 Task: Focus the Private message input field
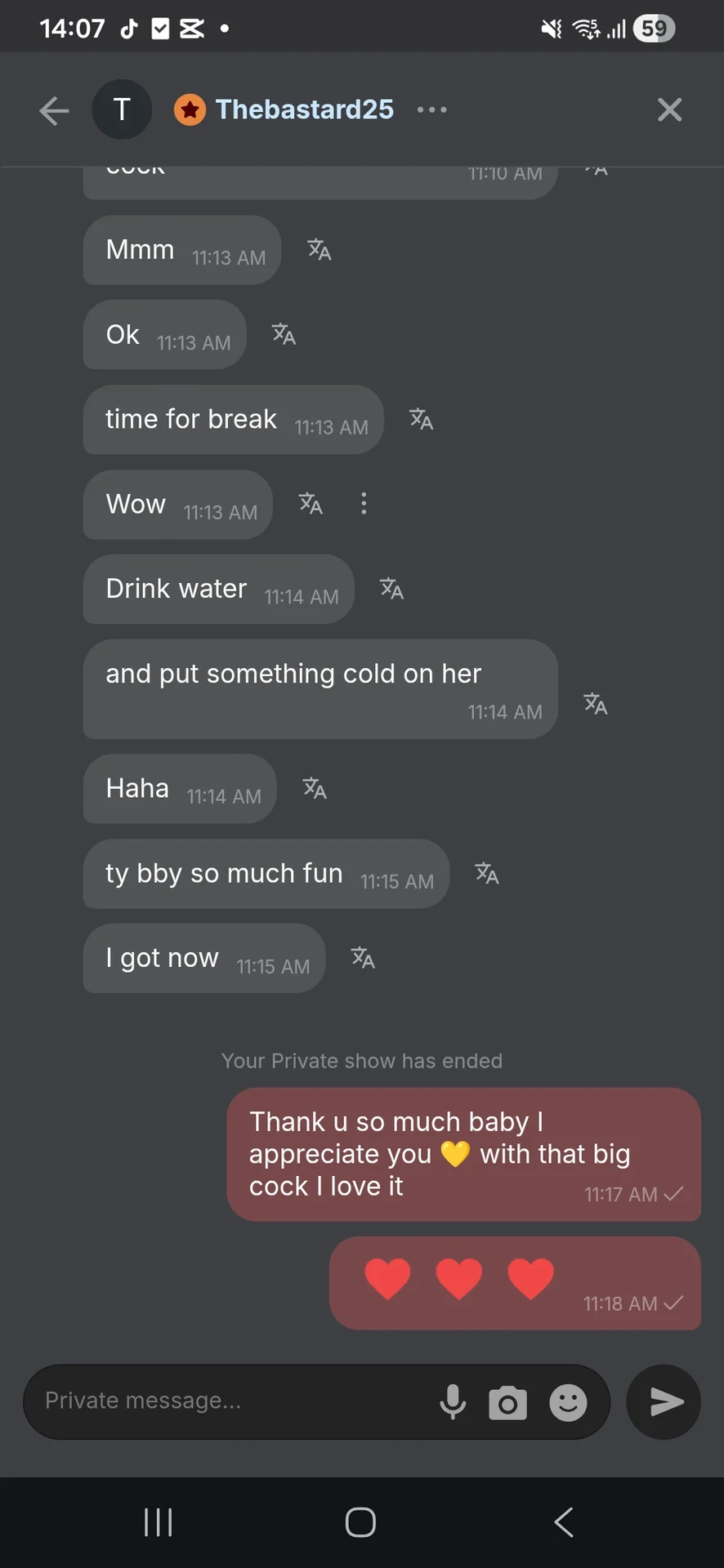tap(229, 1401)
